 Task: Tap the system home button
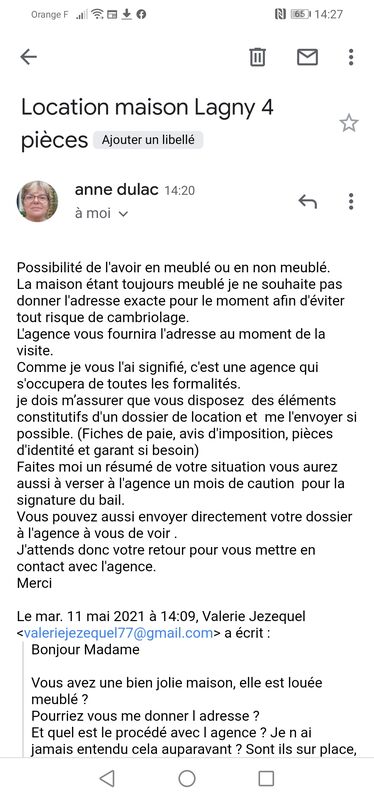pos(187,779)
